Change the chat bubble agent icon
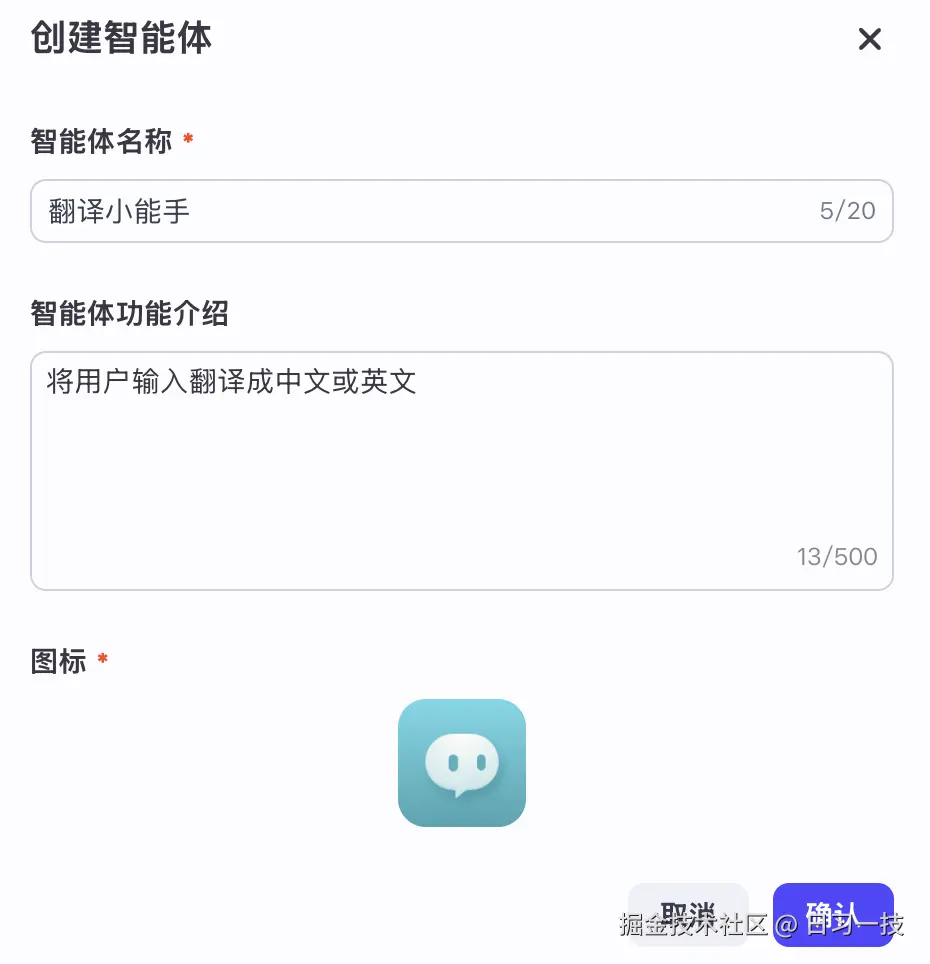Image resolution: width=930 pixels, height=964 pixels. (x=461, y=762)
